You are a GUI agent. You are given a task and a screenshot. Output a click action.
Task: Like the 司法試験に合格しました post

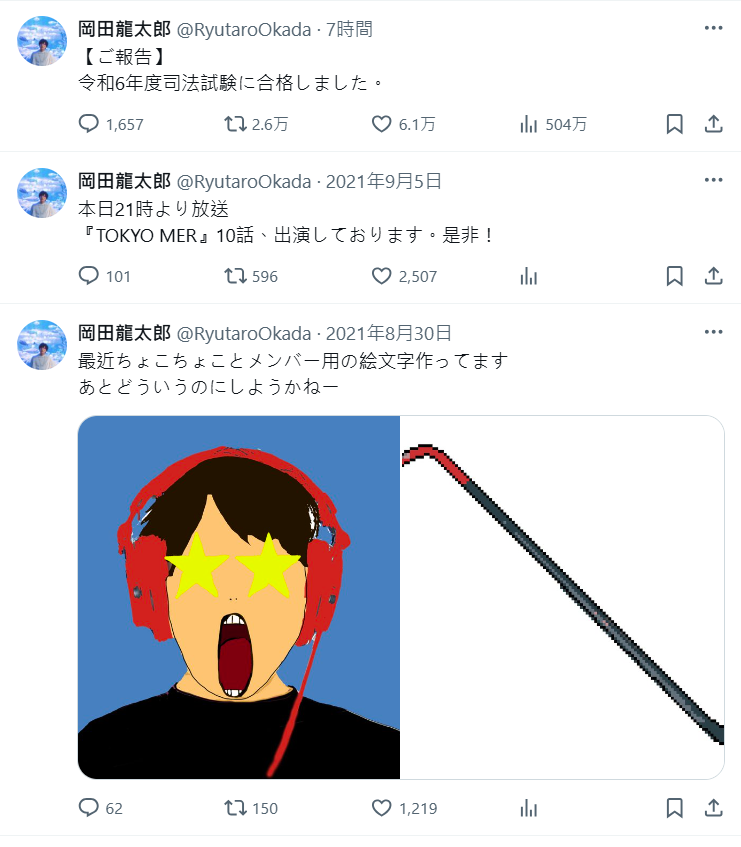pyautogui.click(x=382, y=124)
